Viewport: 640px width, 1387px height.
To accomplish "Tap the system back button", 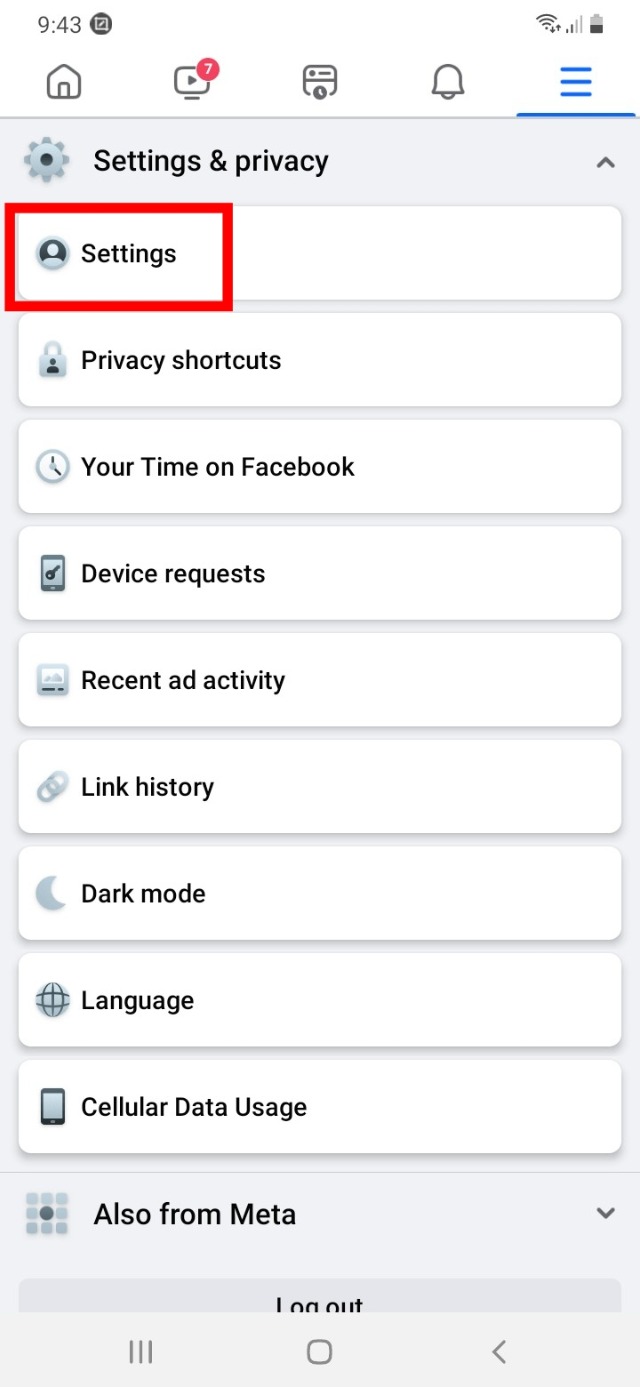I will coord(499,1352).
